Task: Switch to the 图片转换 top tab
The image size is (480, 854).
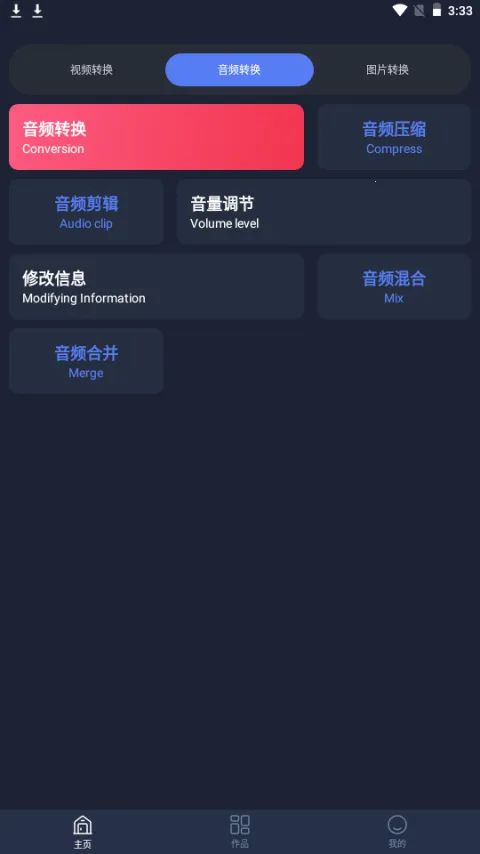Action: coord(387,70)
